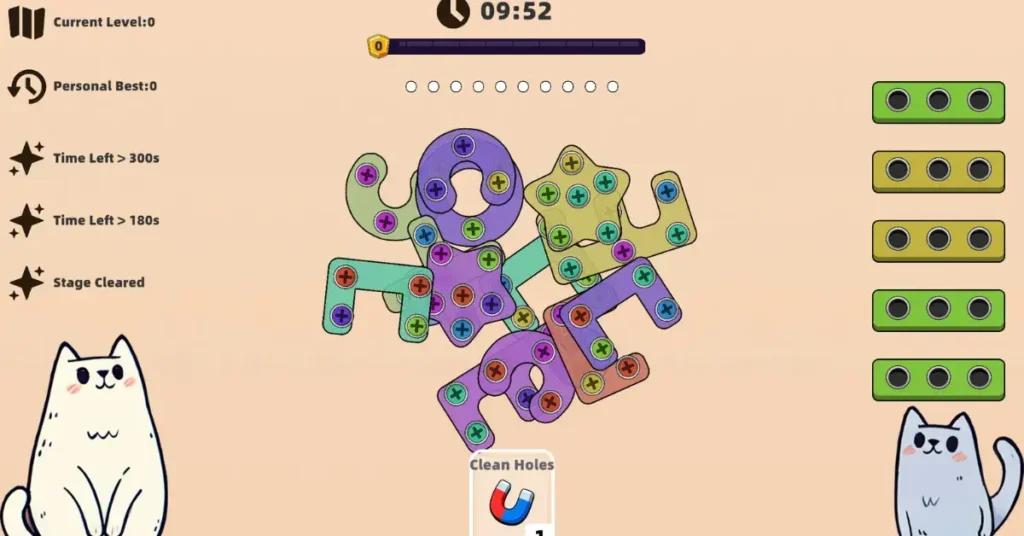Remove the dark purple screw atop the purple ring
This screenshot has width=1024, height=536.
tap(464, 146)
